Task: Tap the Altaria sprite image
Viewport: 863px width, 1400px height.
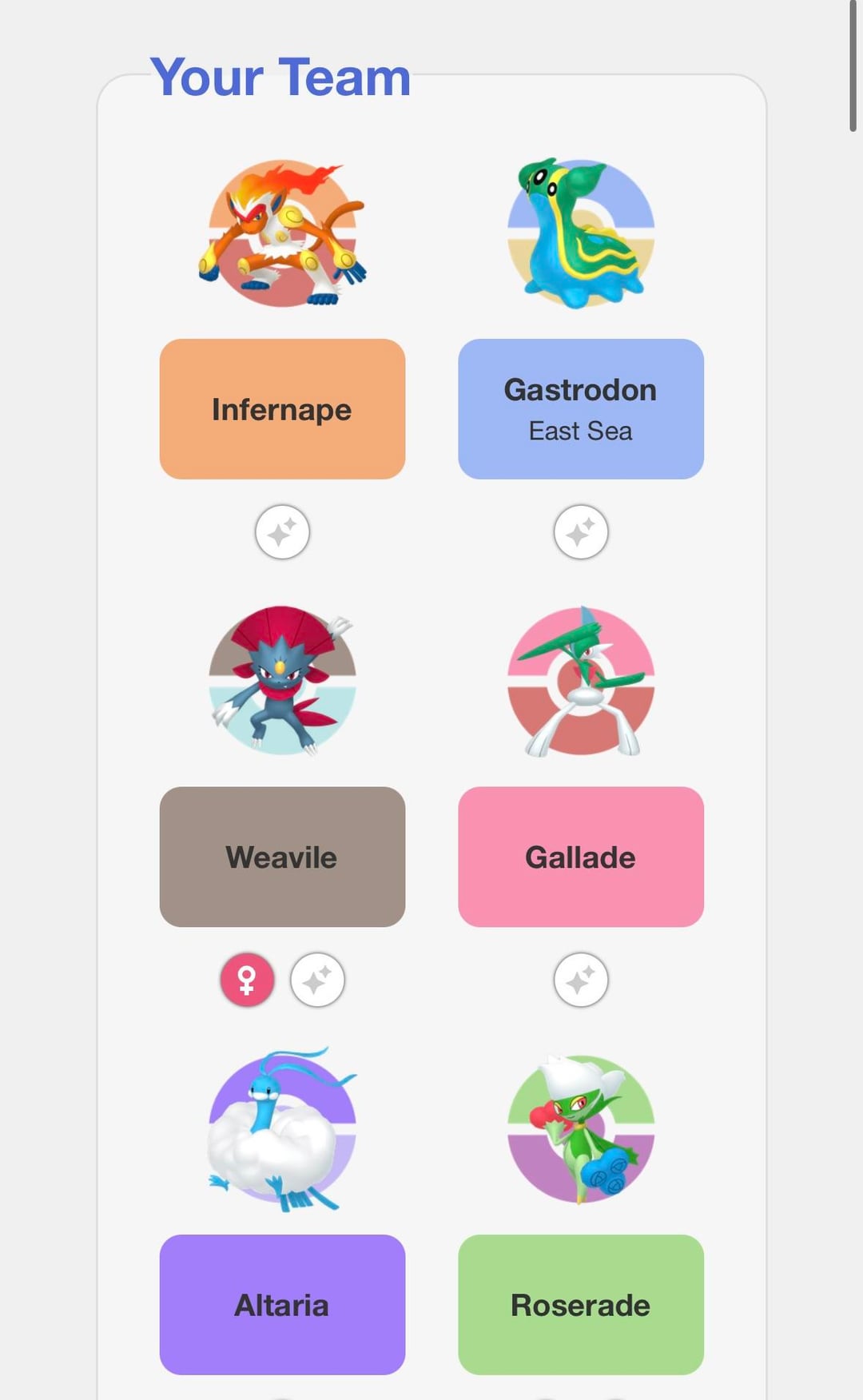Action: [282, 1128]
